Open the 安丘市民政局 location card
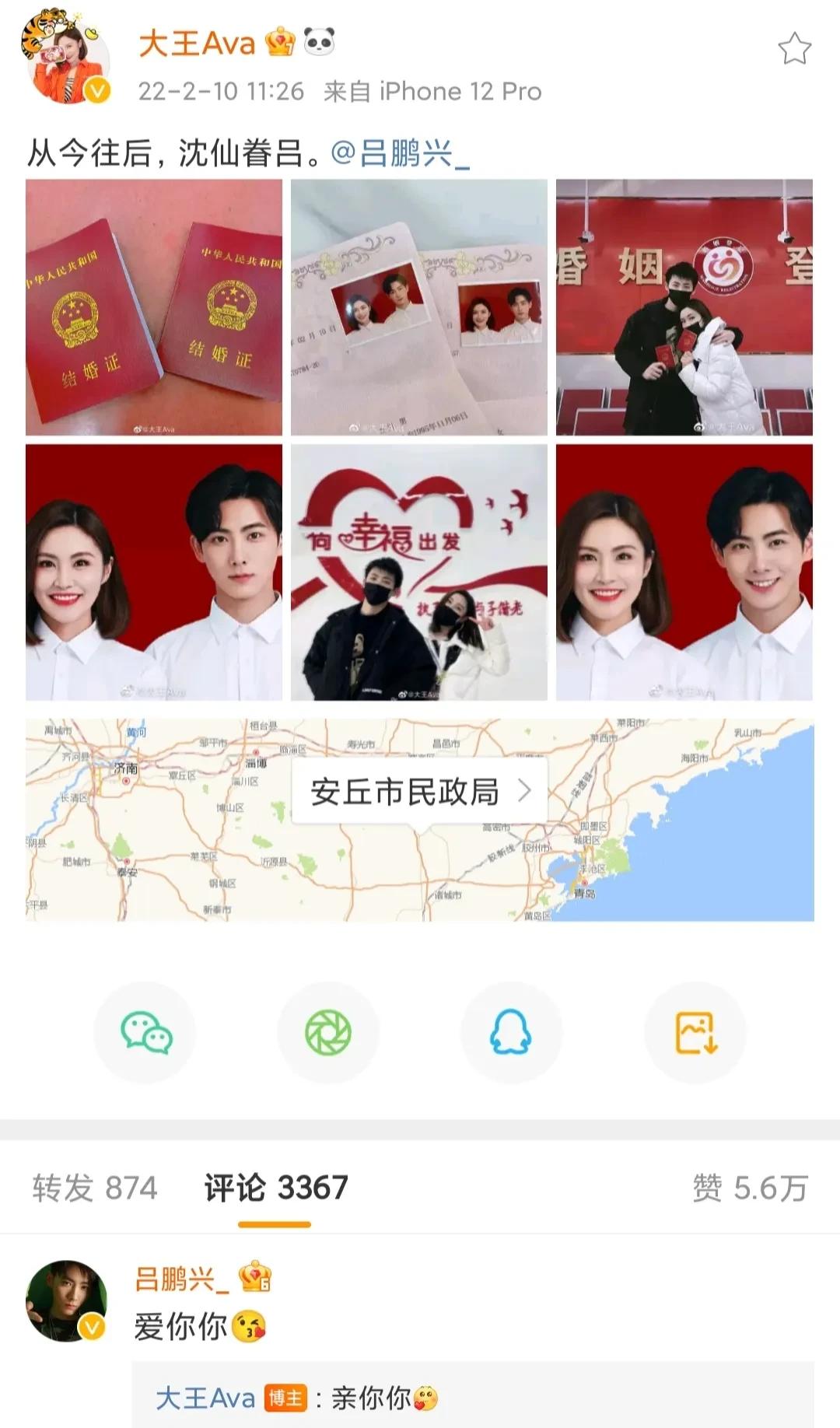Screen dimensions: 840x1428 tap(420, 792)
